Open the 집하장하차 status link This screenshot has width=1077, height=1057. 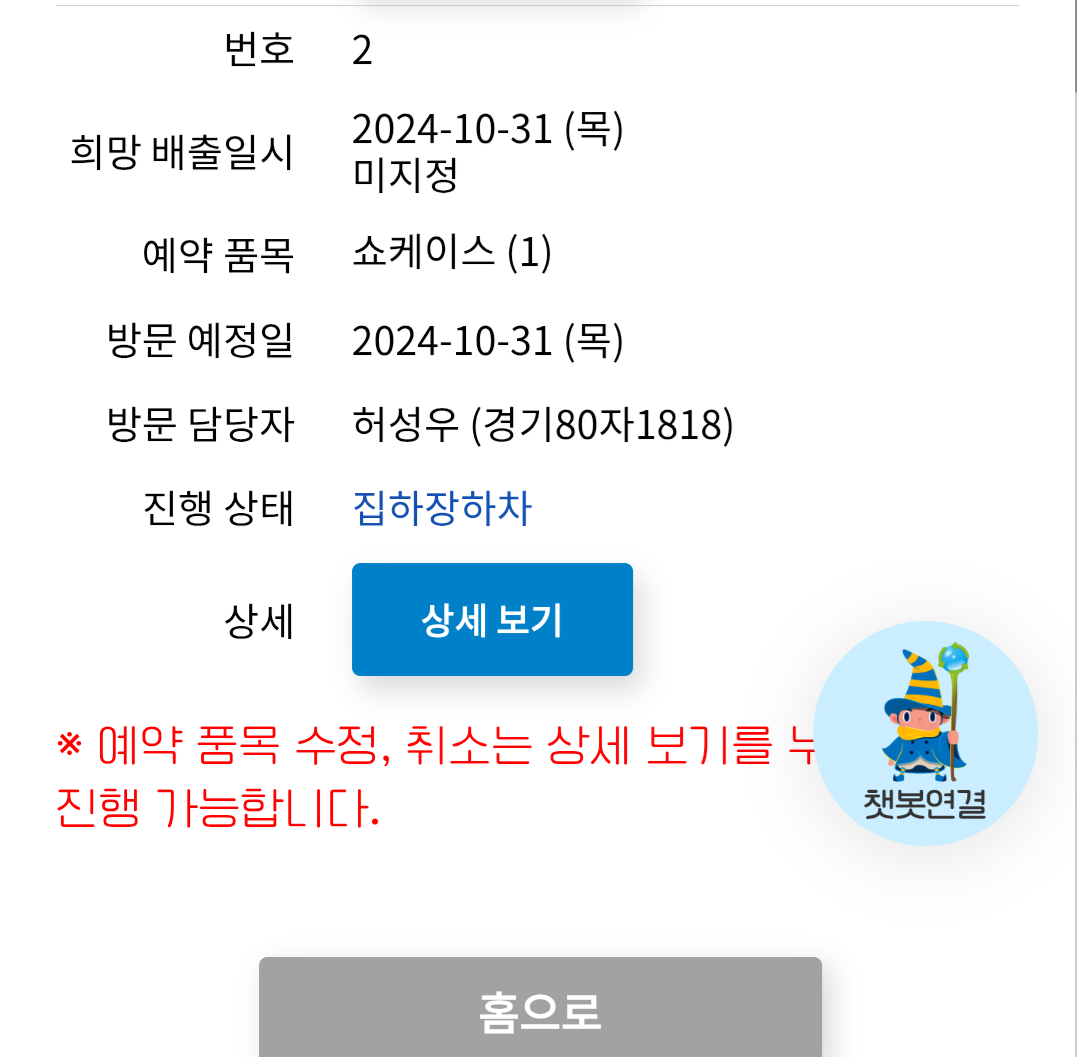point(442,508)
